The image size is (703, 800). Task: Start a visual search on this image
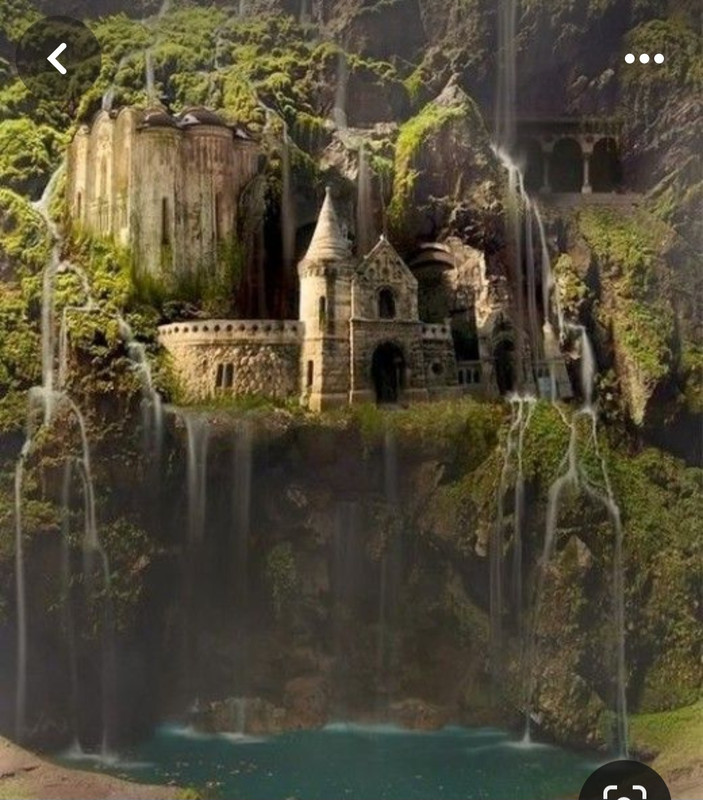point(625,788)
